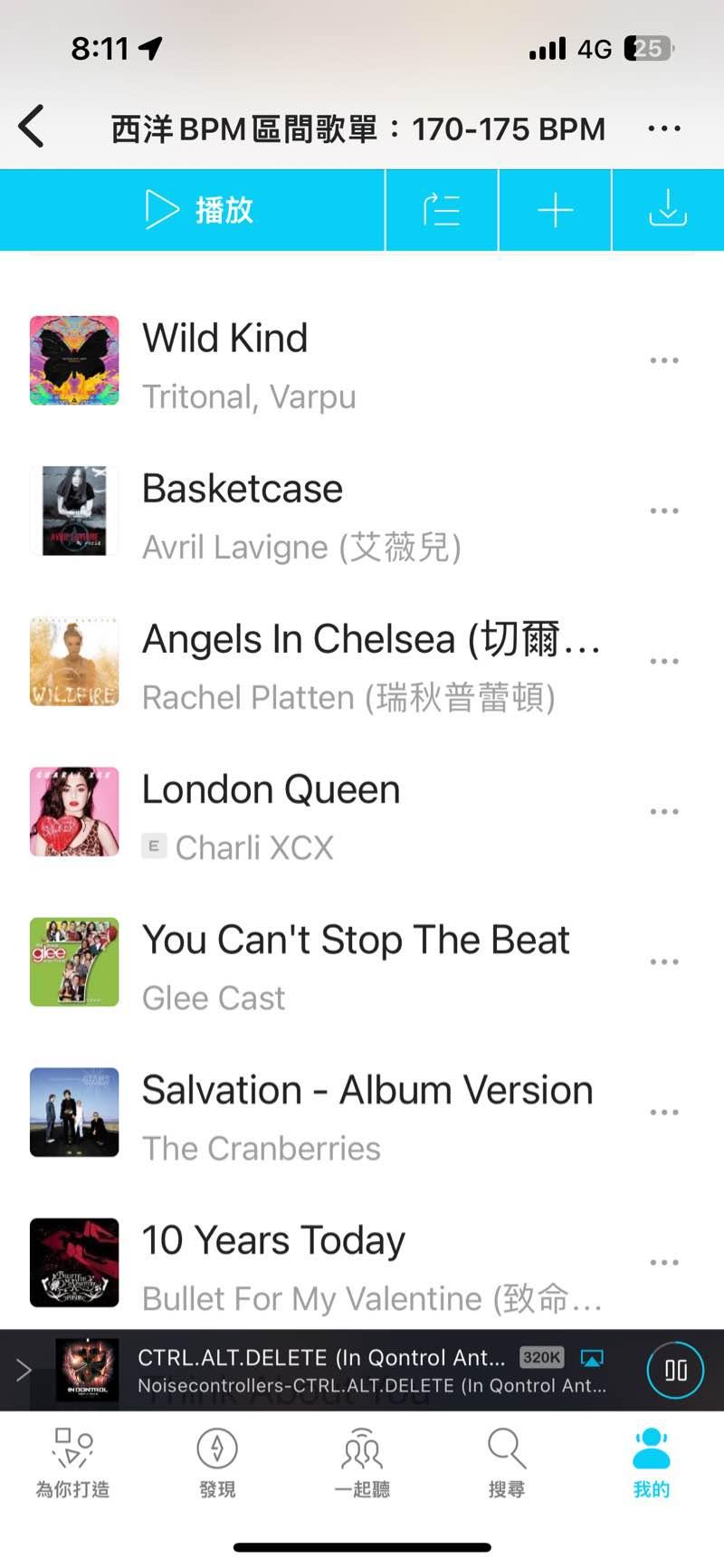724x1568 pixels.
Task: Open the multi-select list icon
Action: 442,210
